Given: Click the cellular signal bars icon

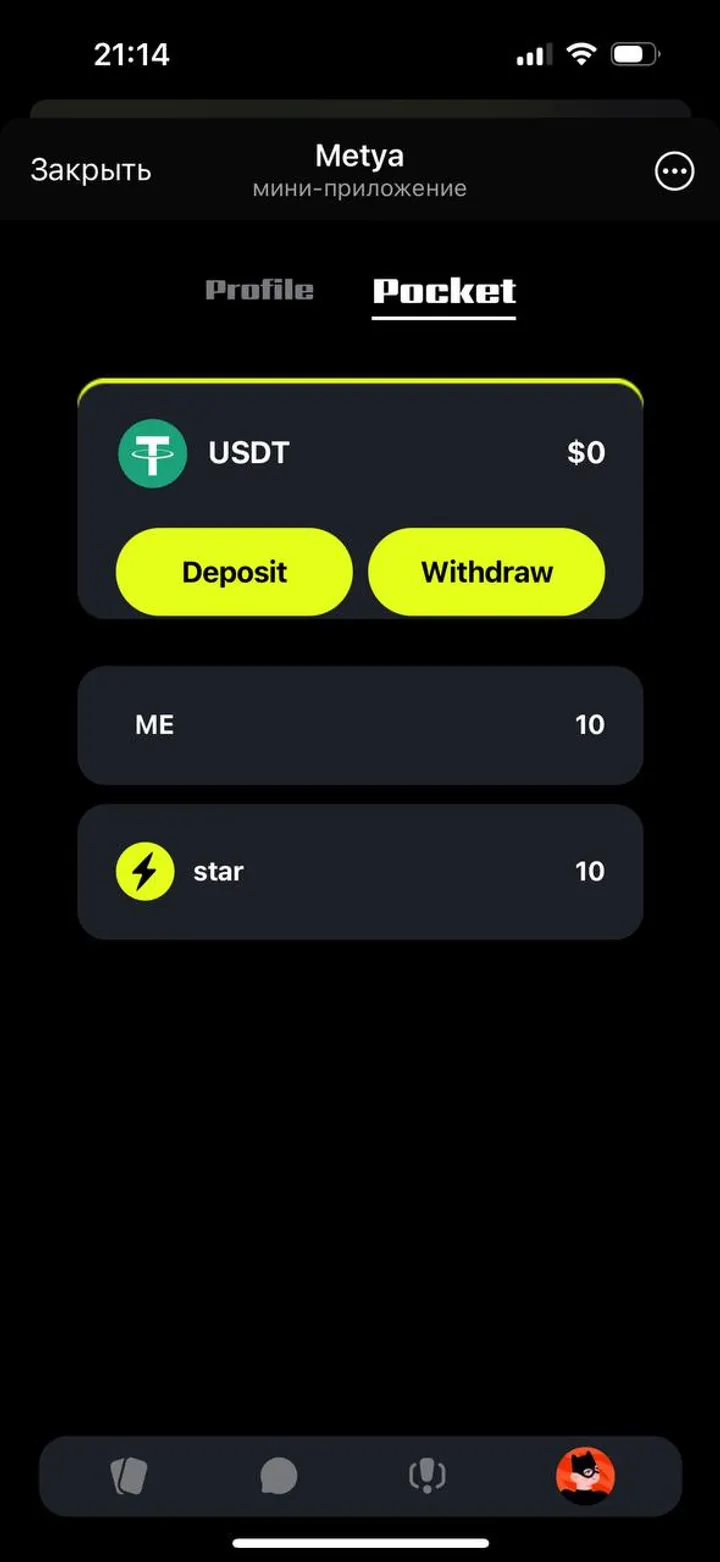Looking at the screenshot, I should coord(531,55).
